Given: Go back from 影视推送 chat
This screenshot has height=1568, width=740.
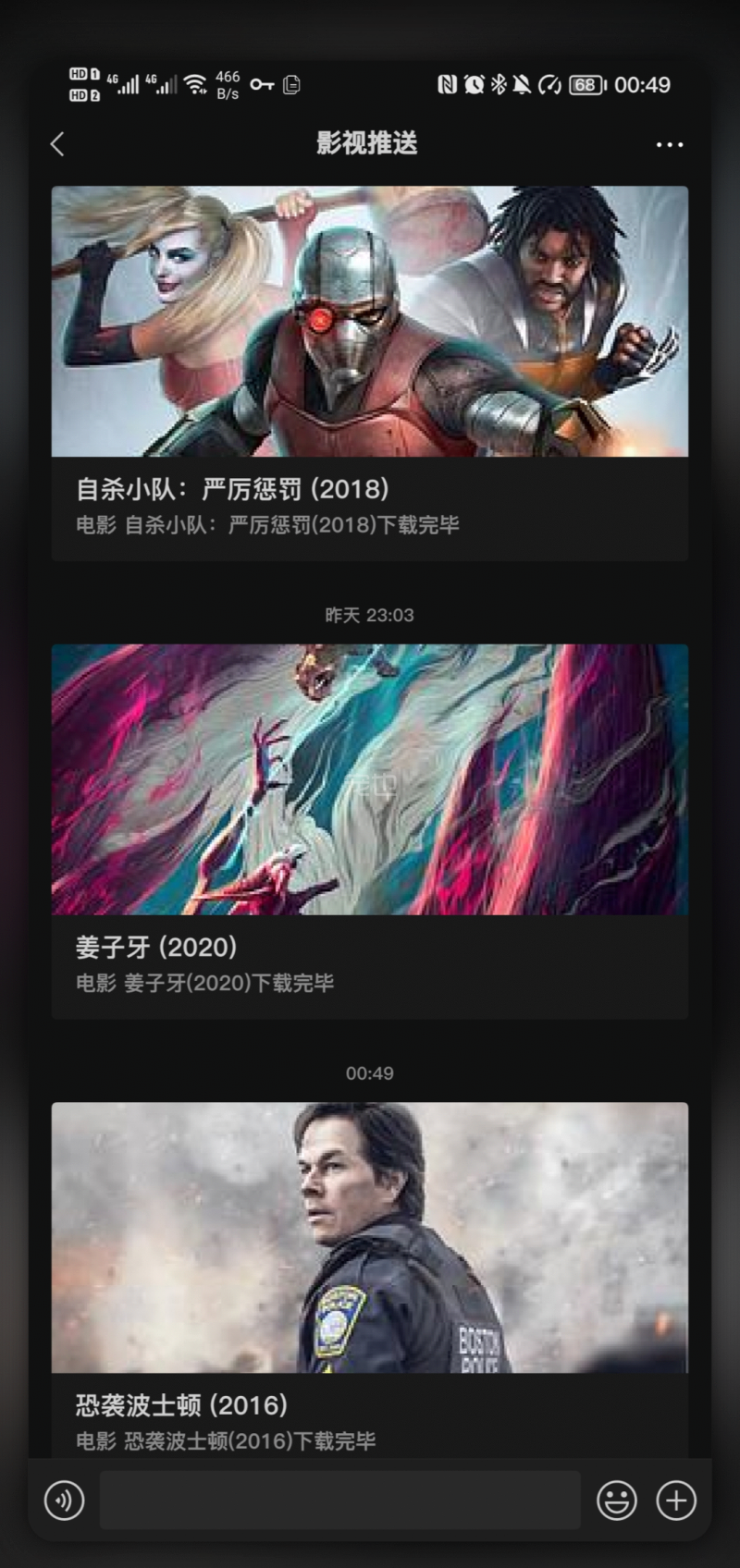Looking at the screenshot, I should (x=57, y=144).
